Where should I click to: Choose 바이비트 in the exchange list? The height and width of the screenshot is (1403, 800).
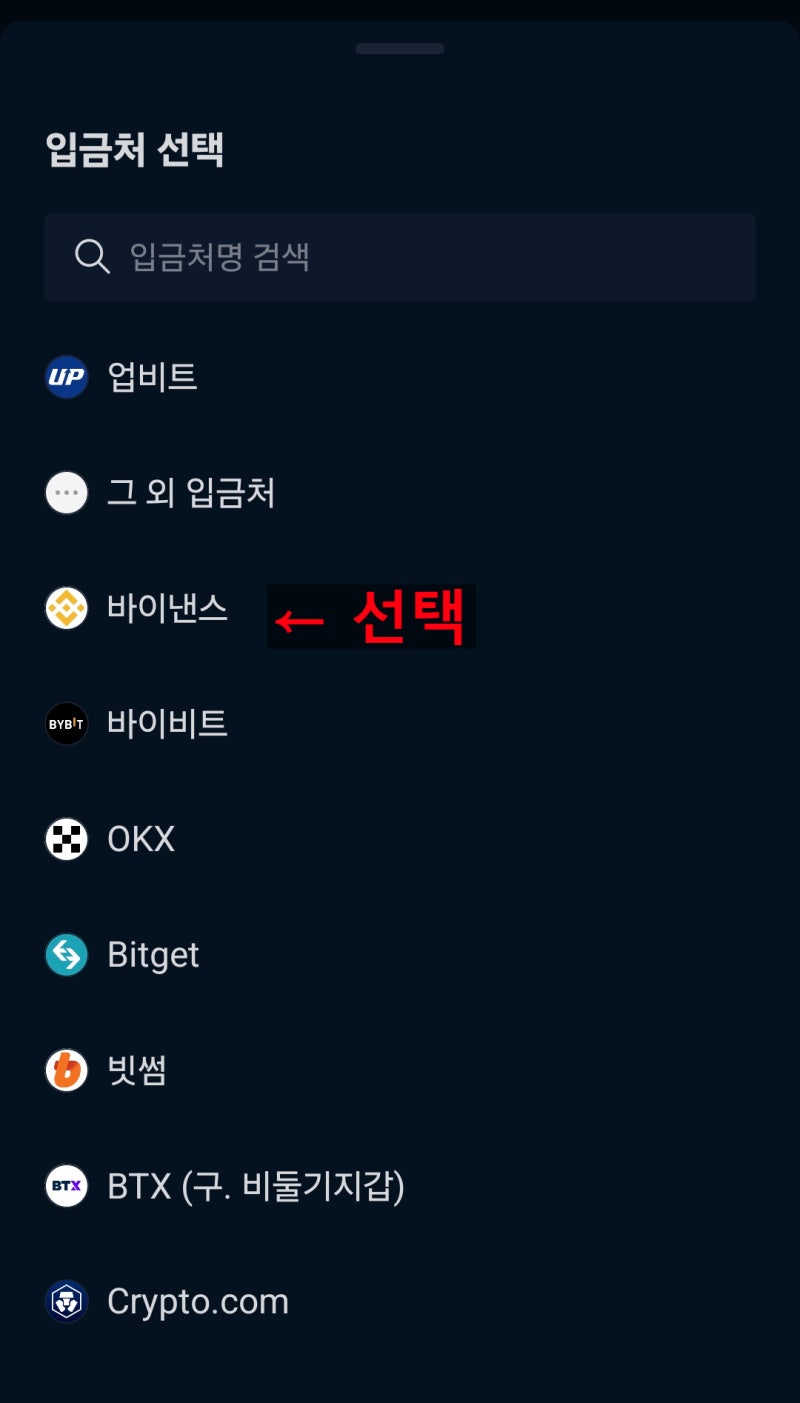coord(167,723)
